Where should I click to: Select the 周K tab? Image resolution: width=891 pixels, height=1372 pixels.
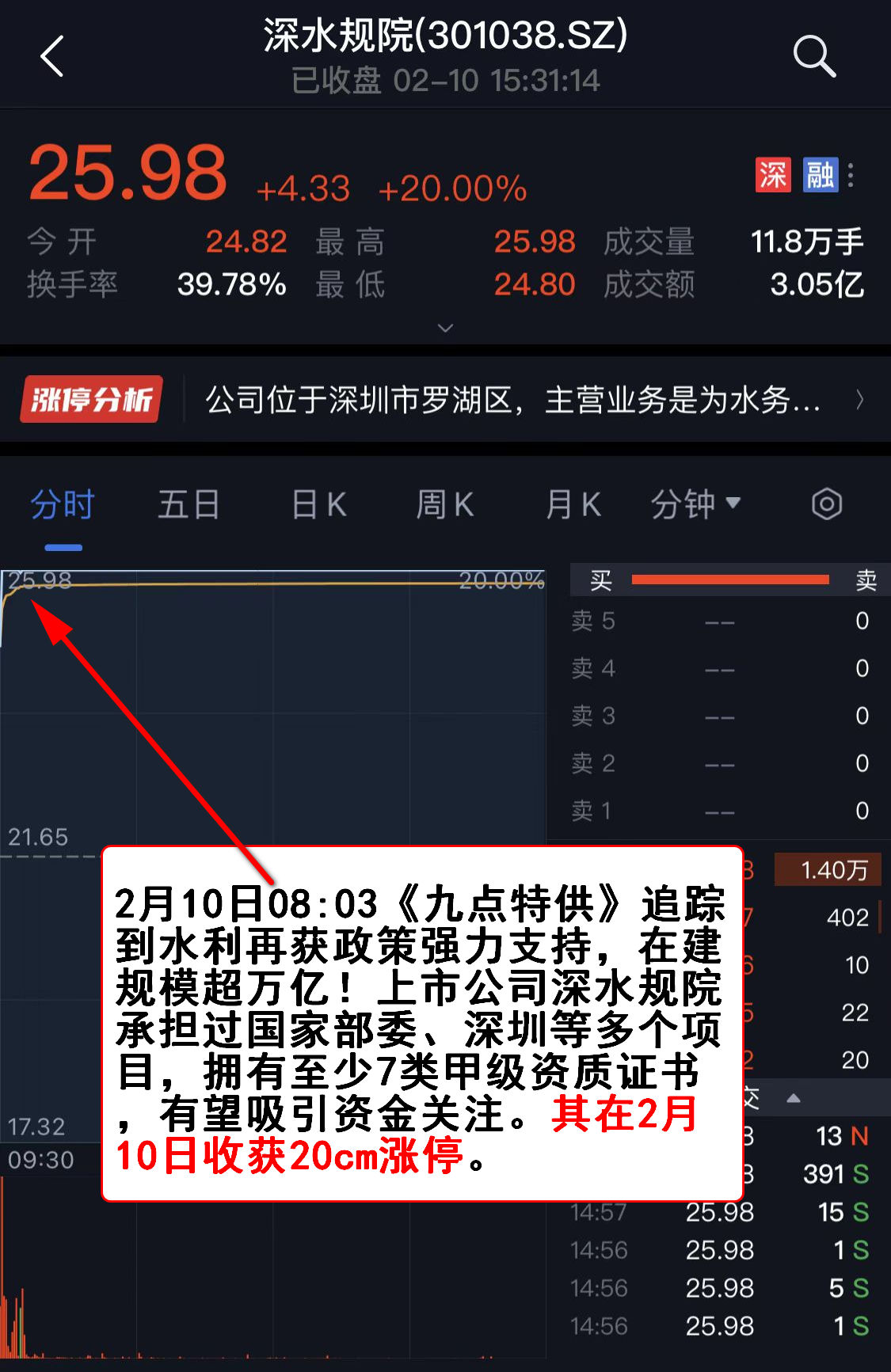coord(444,504)
